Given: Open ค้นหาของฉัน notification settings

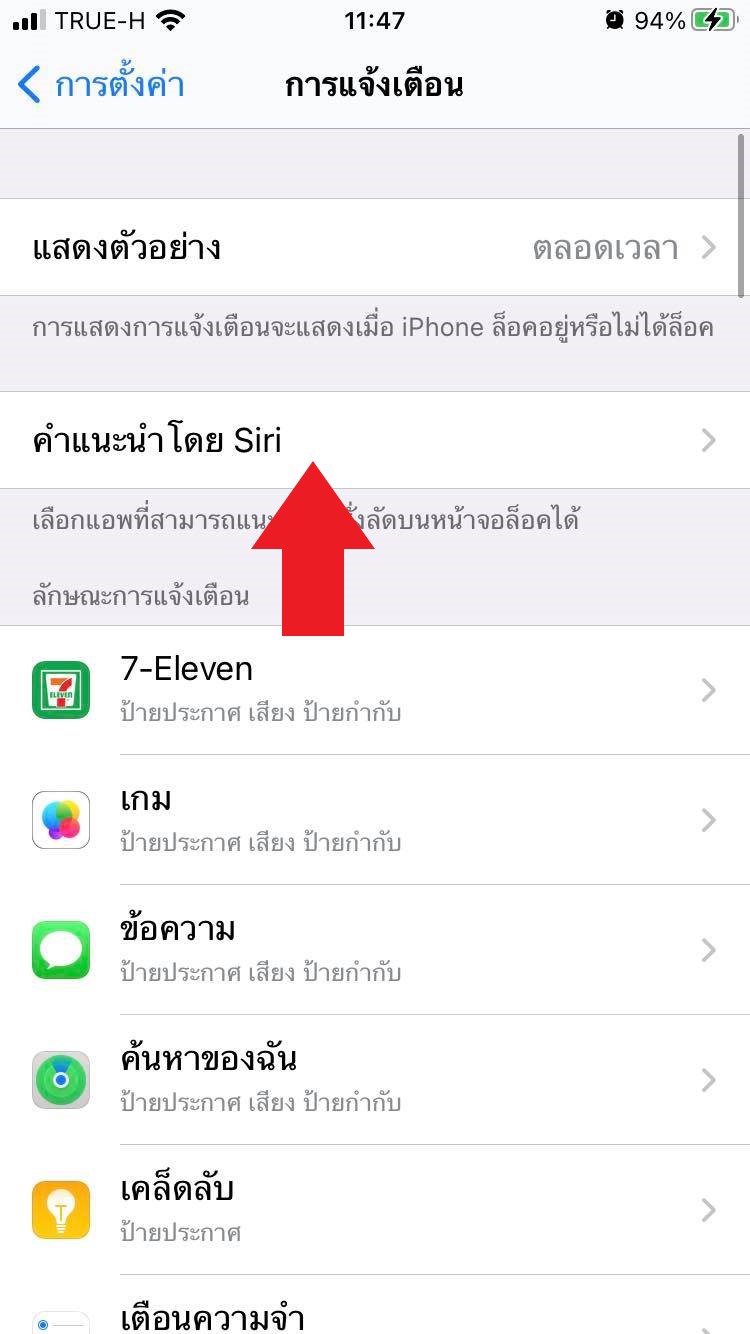Looking at the screenshot, I should click(375, 1080).
